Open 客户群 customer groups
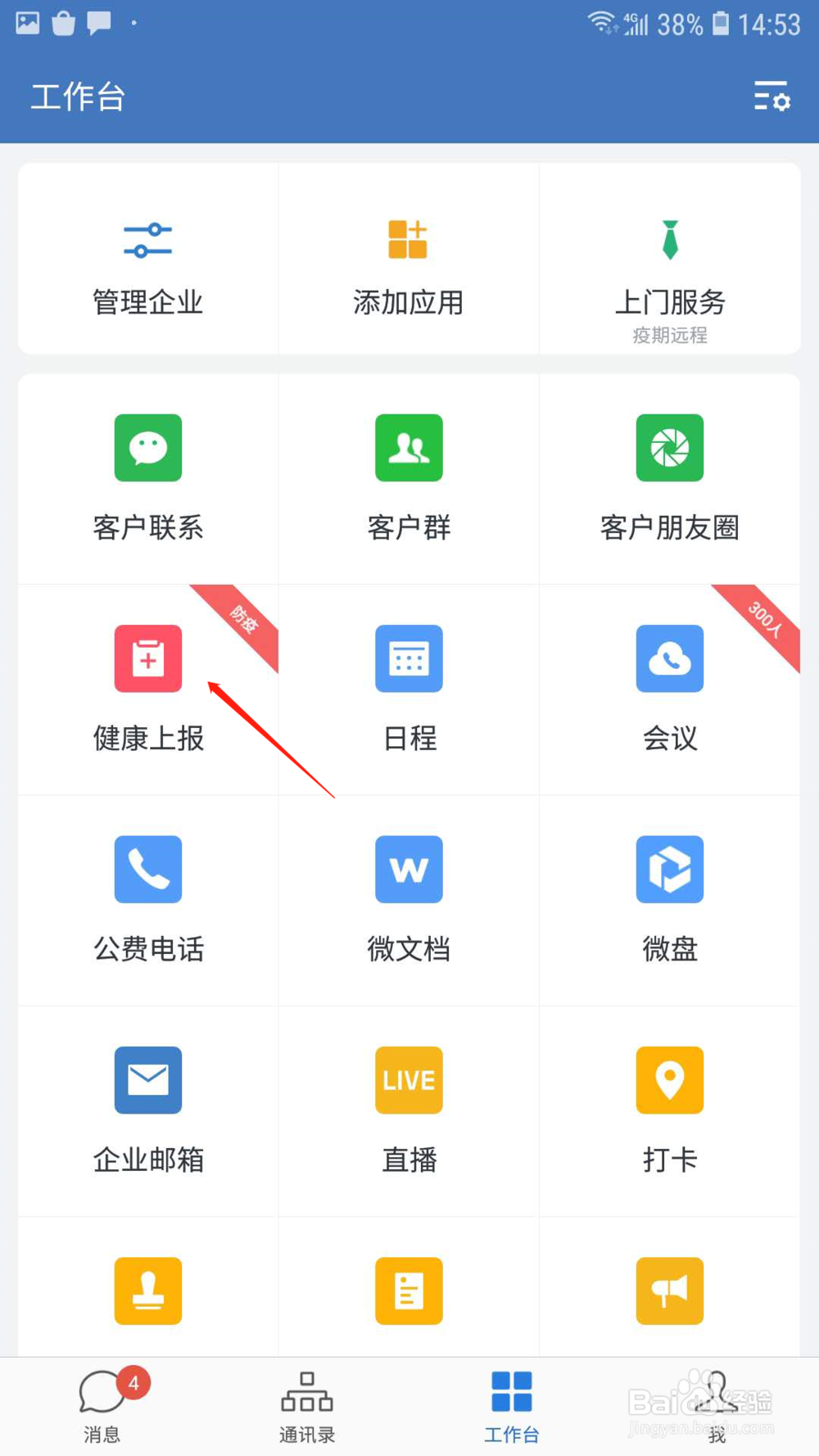 click(x=409, y=448)
